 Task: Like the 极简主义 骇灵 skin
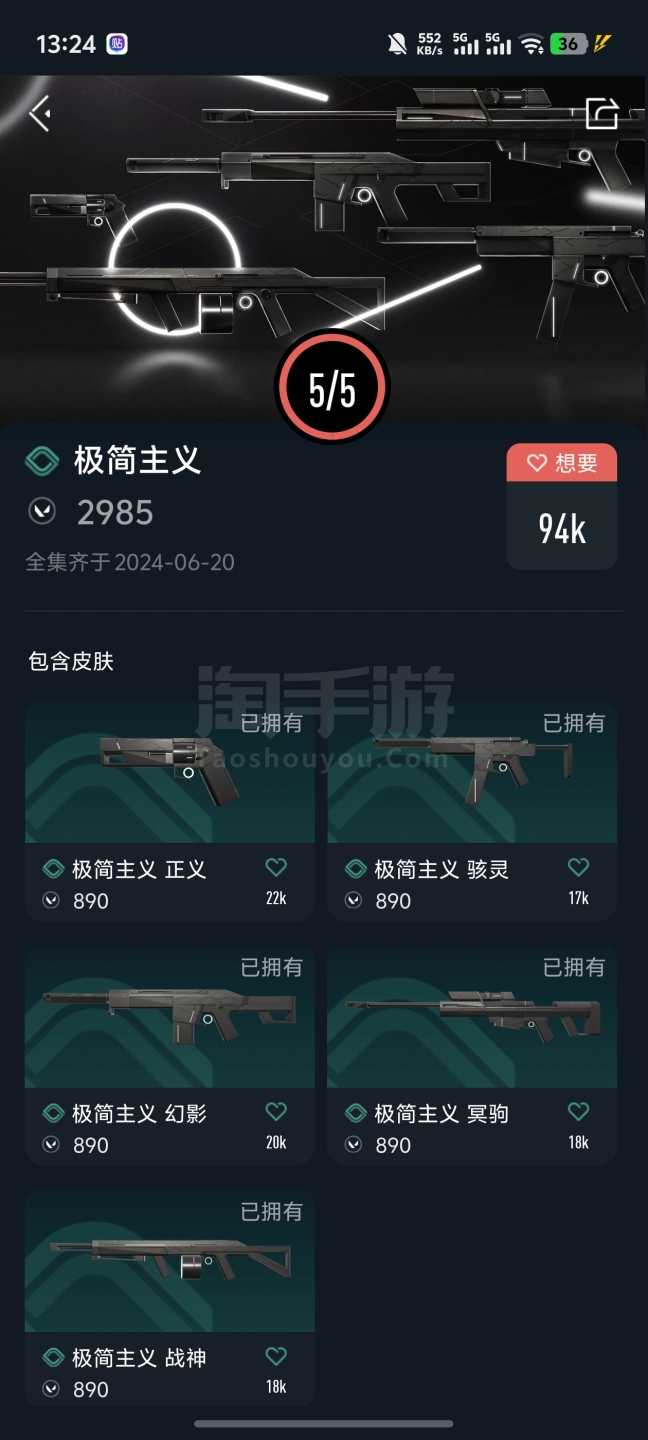(x=578, y=868)
